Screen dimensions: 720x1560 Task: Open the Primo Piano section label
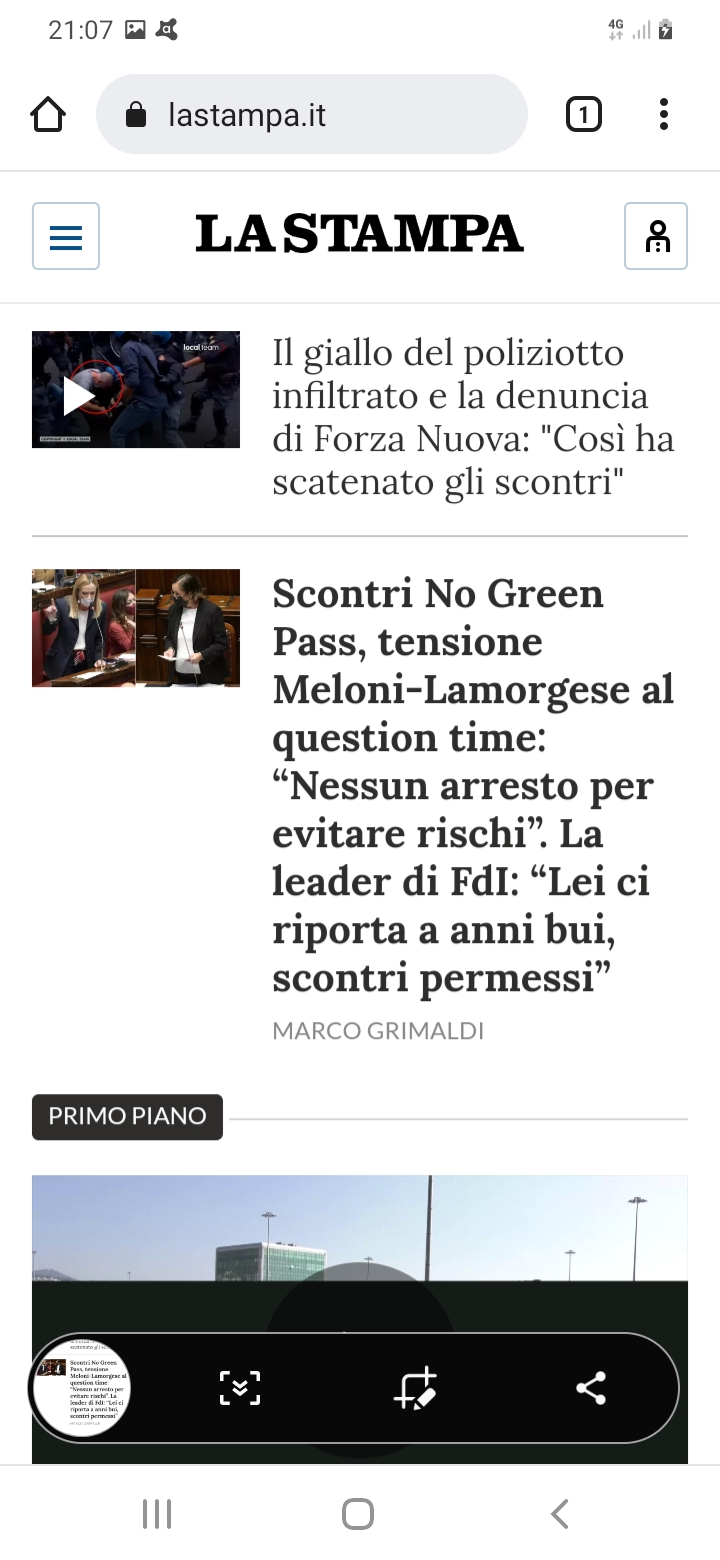pyautogui.click(x=127, y=1116)
